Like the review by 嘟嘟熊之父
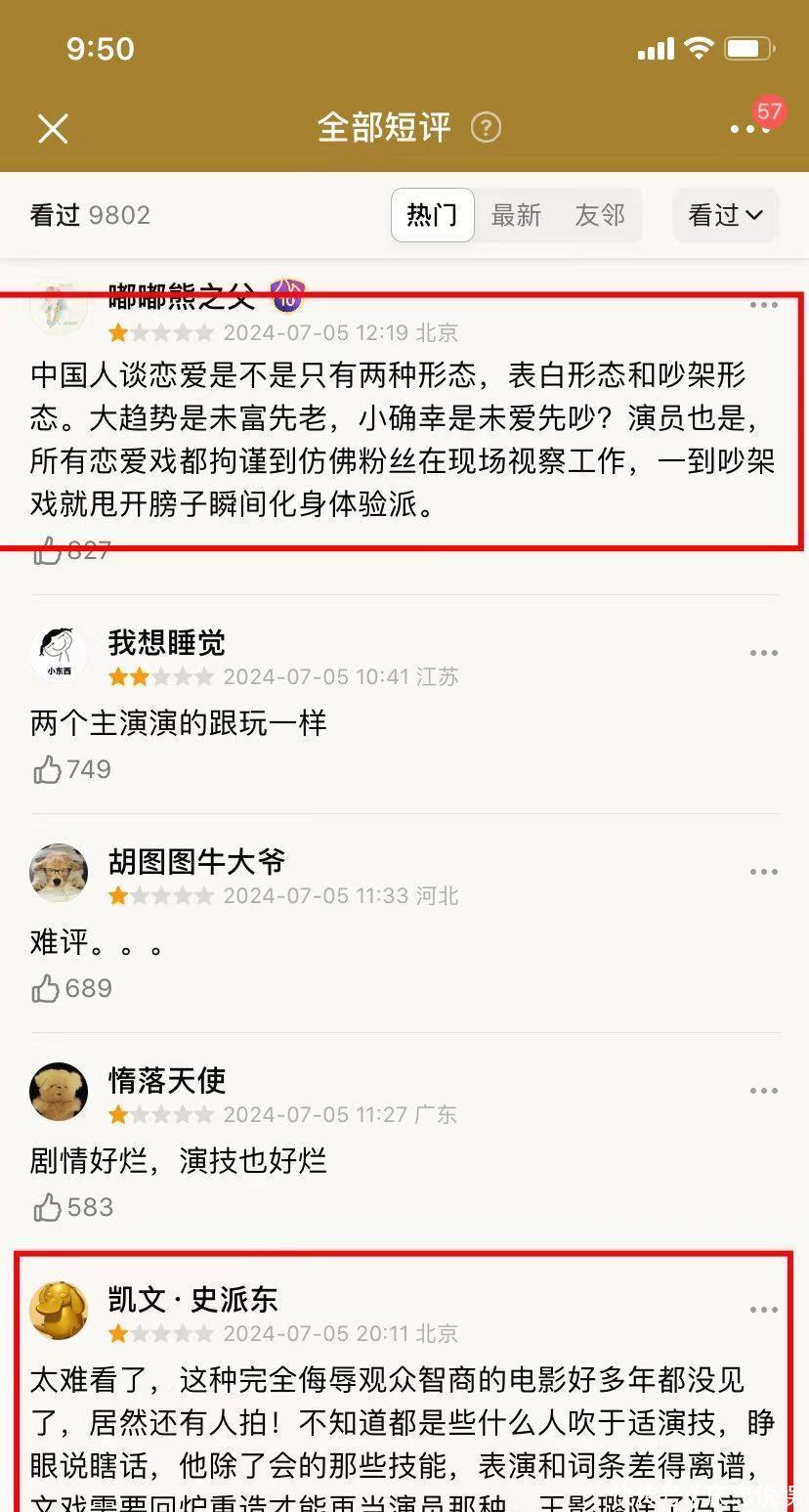Image resolution: width=809 pixels, height=1512 pixels. (47, 551)
